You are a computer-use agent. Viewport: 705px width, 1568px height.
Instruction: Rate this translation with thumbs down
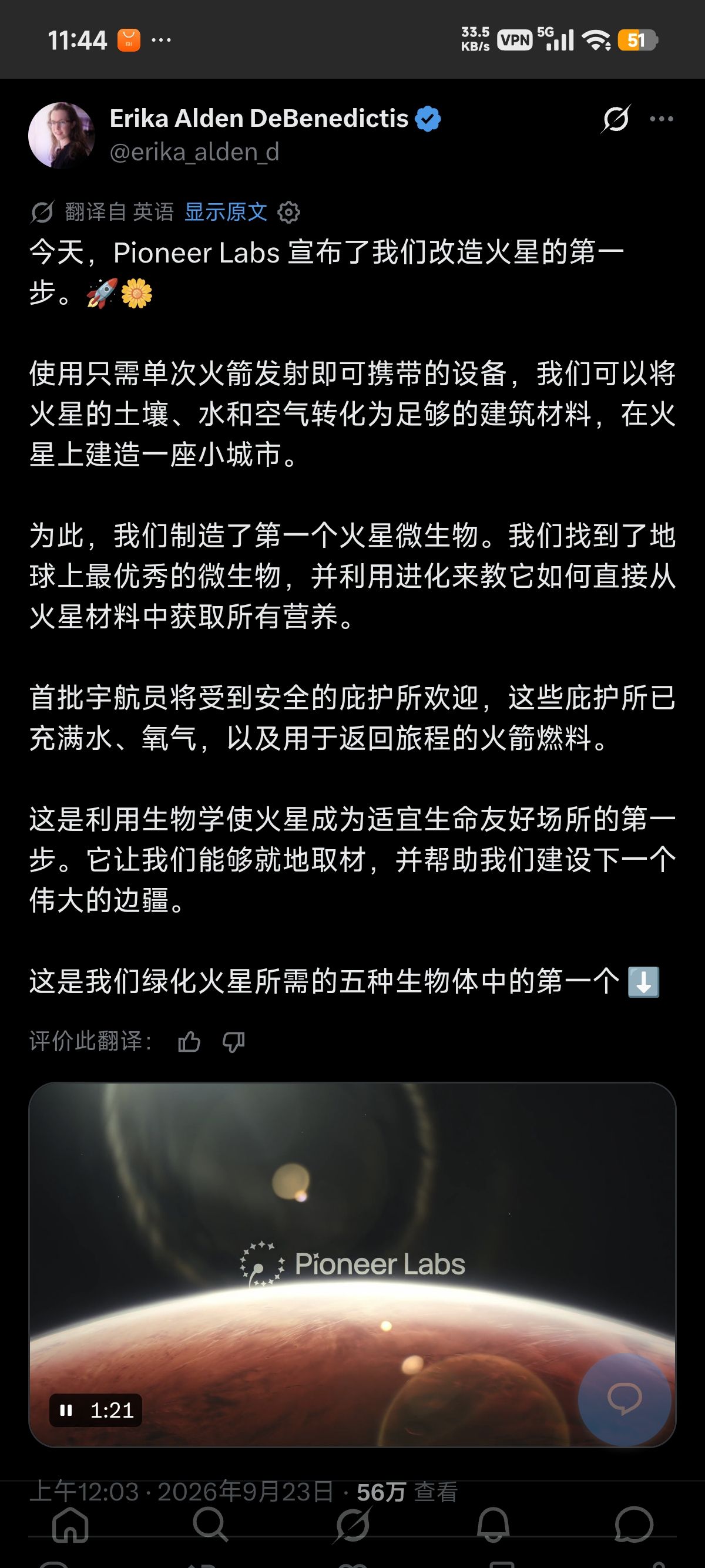[233, 1041]
